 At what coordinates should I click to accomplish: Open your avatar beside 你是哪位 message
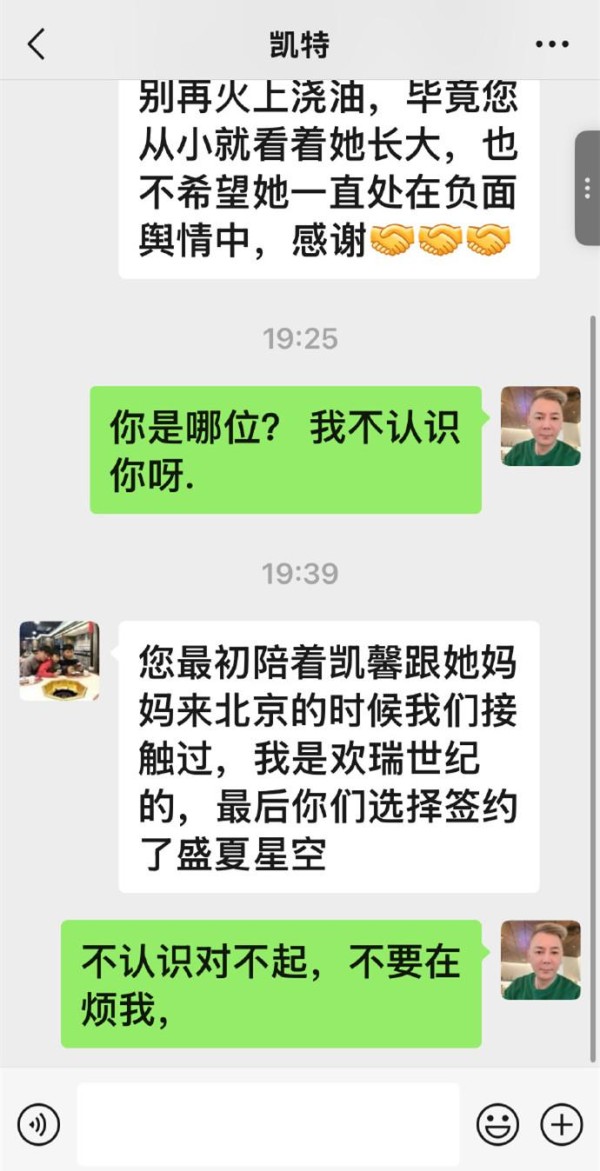point(540,426)
